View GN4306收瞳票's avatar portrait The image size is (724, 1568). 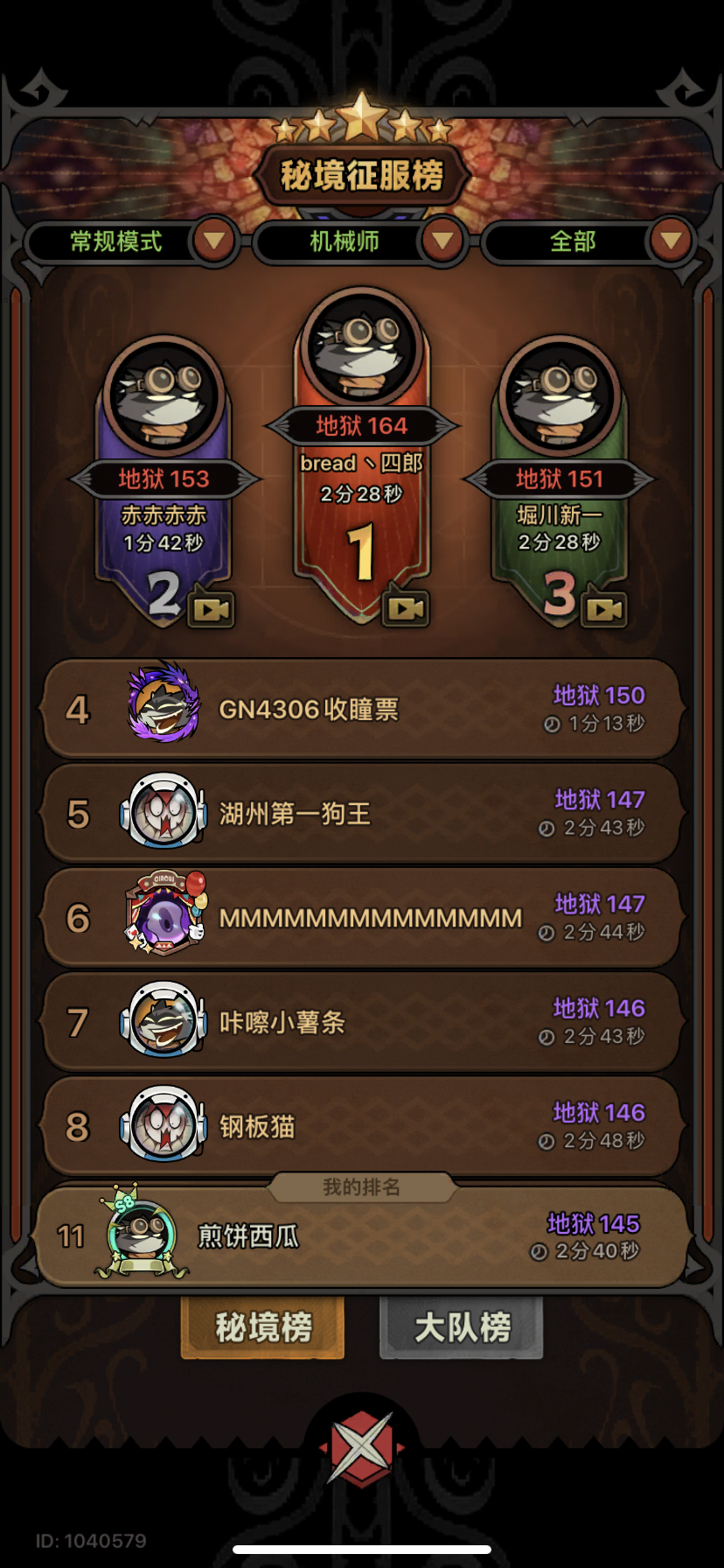[x=162, y=709]
